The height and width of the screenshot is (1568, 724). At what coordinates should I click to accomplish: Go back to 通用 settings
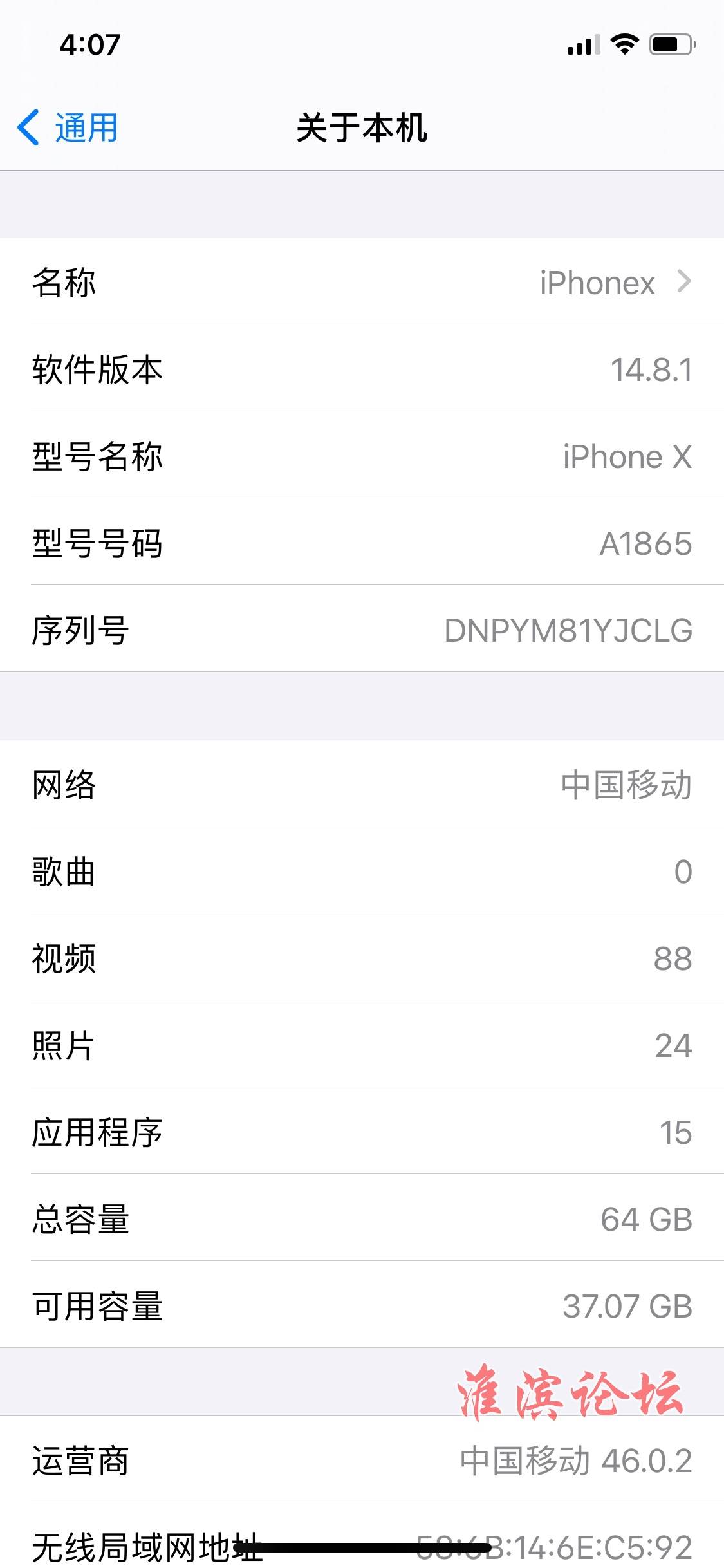coord(68,127)
